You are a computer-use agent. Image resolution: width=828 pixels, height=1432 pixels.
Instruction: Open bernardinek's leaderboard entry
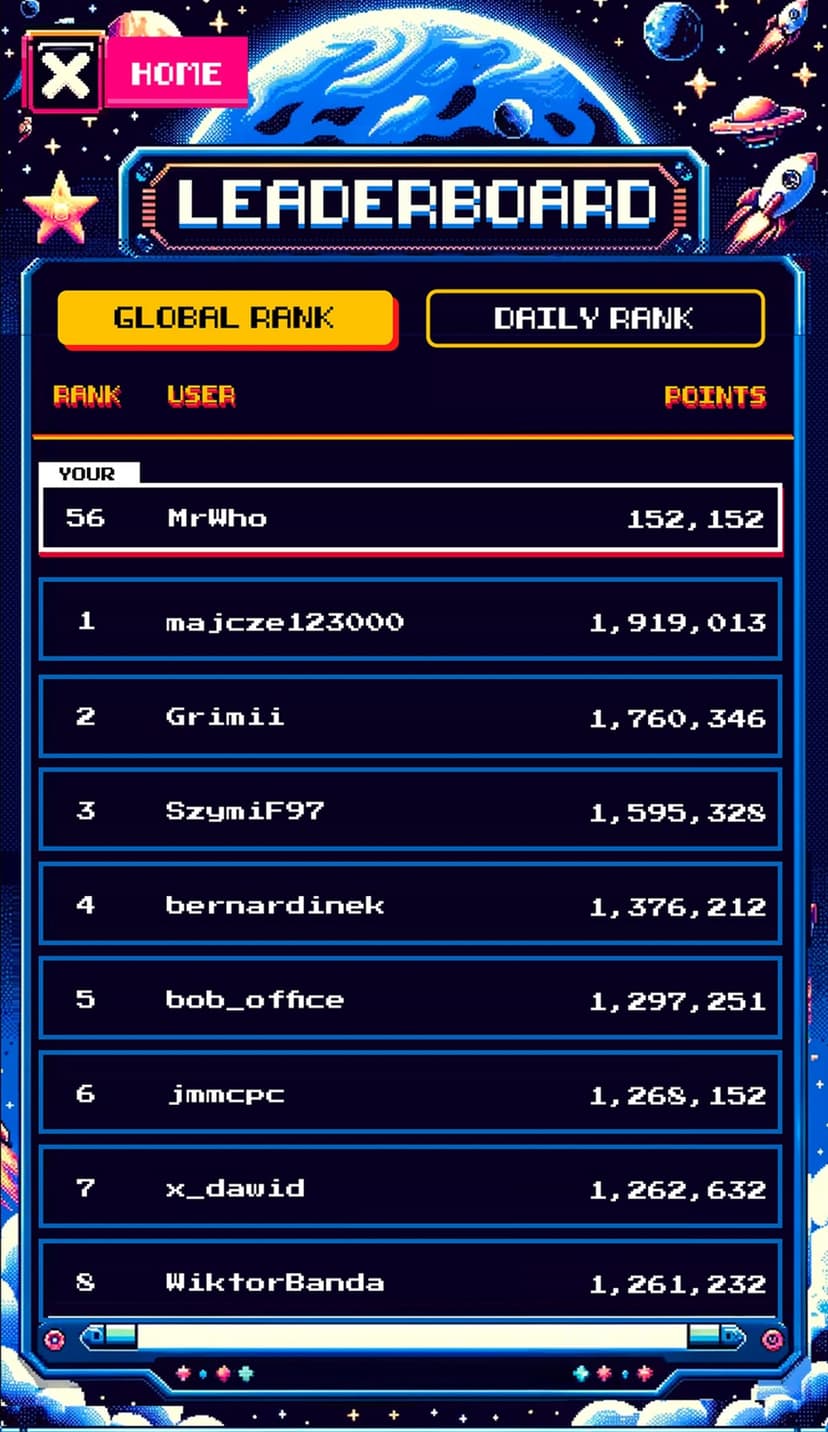point(410,905)
